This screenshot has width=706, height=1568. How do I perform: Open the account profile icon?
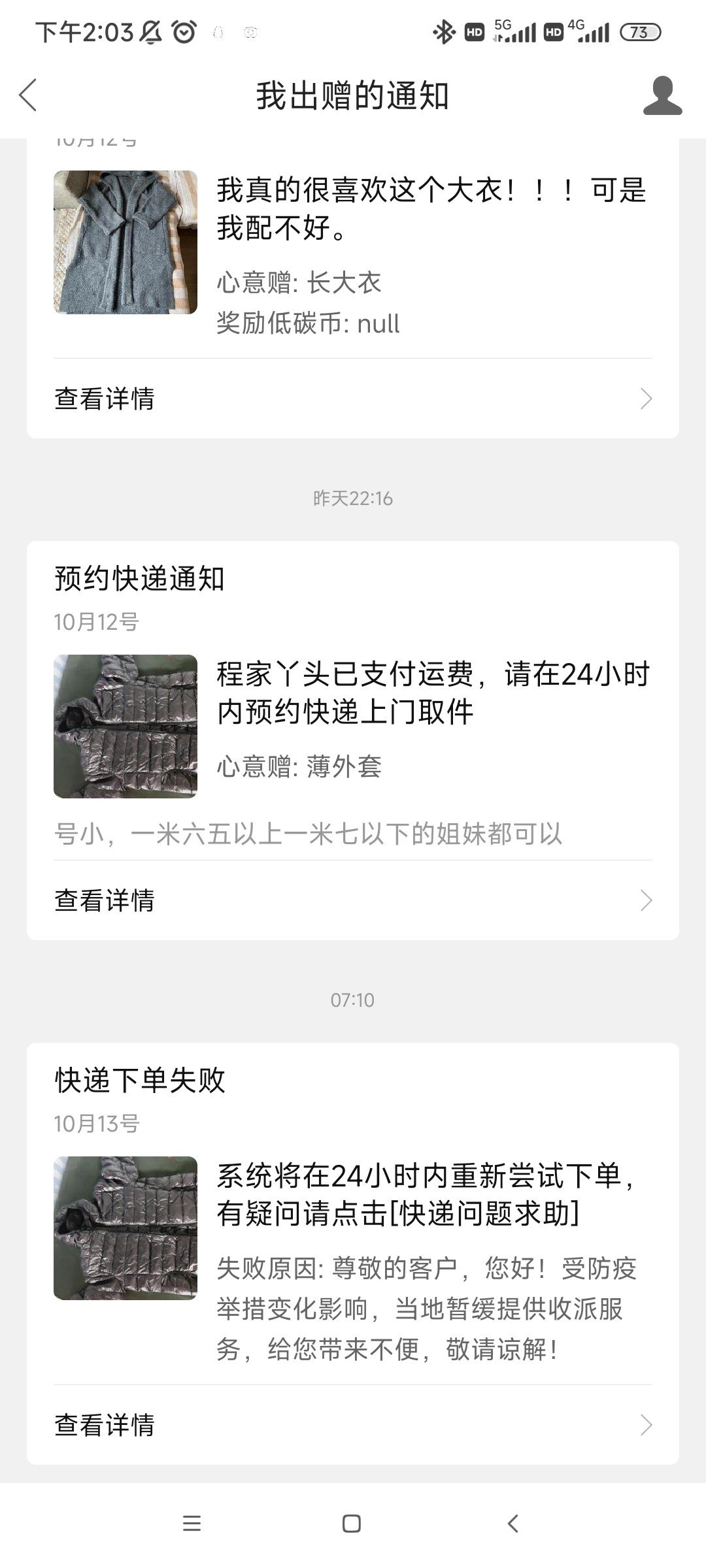click(662, 96)
